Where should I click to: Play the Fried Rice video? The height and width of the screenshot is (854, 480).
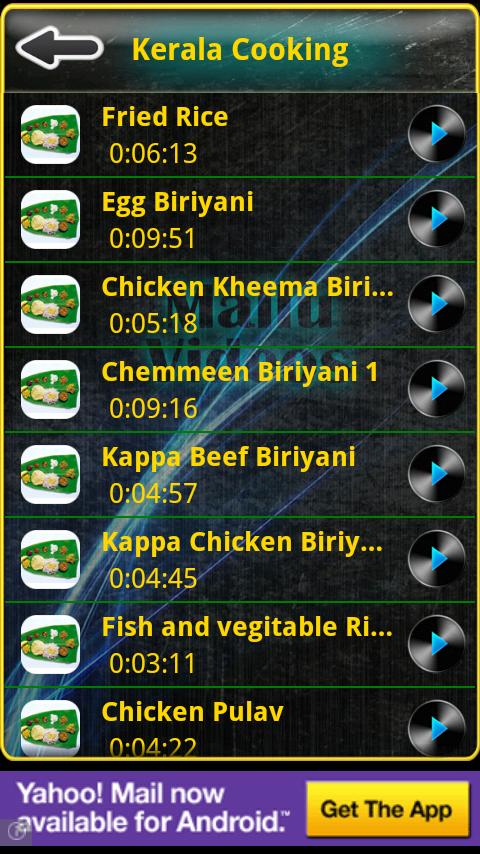(436, 134)
